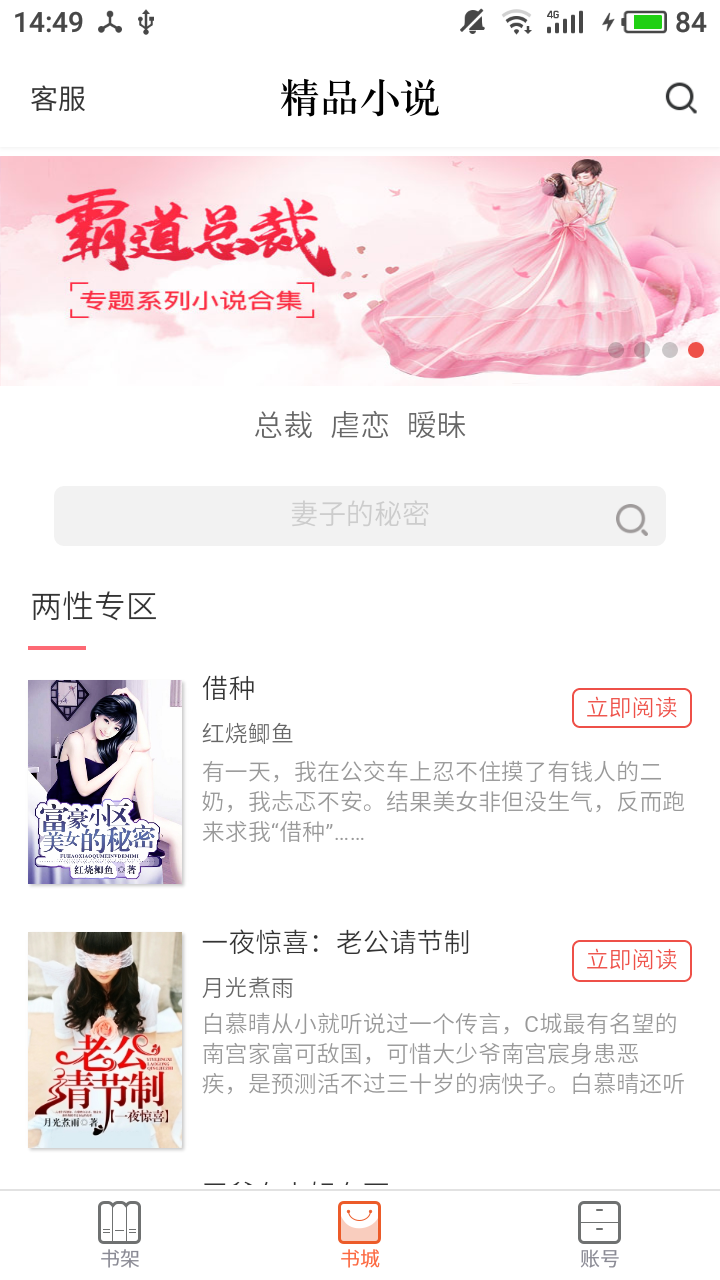Select the last red carousel indicator dot
This screenshot has width=720, height=1280.
[696, 350]
